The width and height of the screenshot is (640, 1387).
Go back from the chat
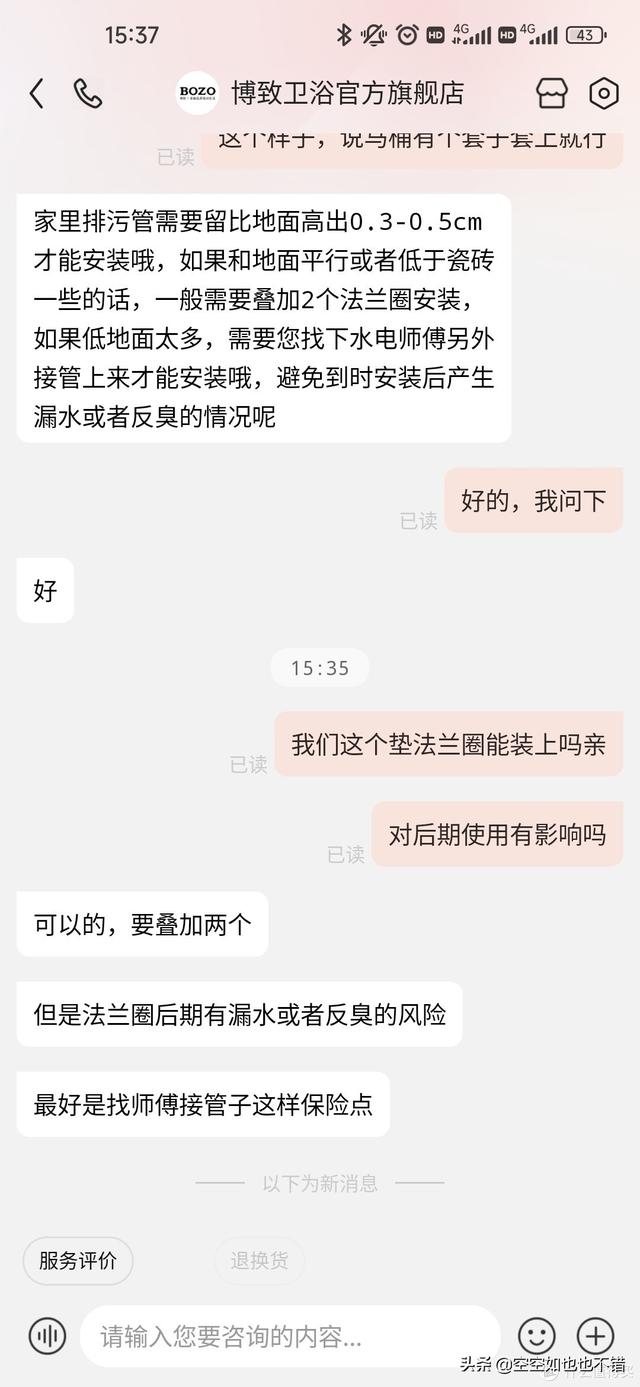pyautogui.click(x=37, y=94)
